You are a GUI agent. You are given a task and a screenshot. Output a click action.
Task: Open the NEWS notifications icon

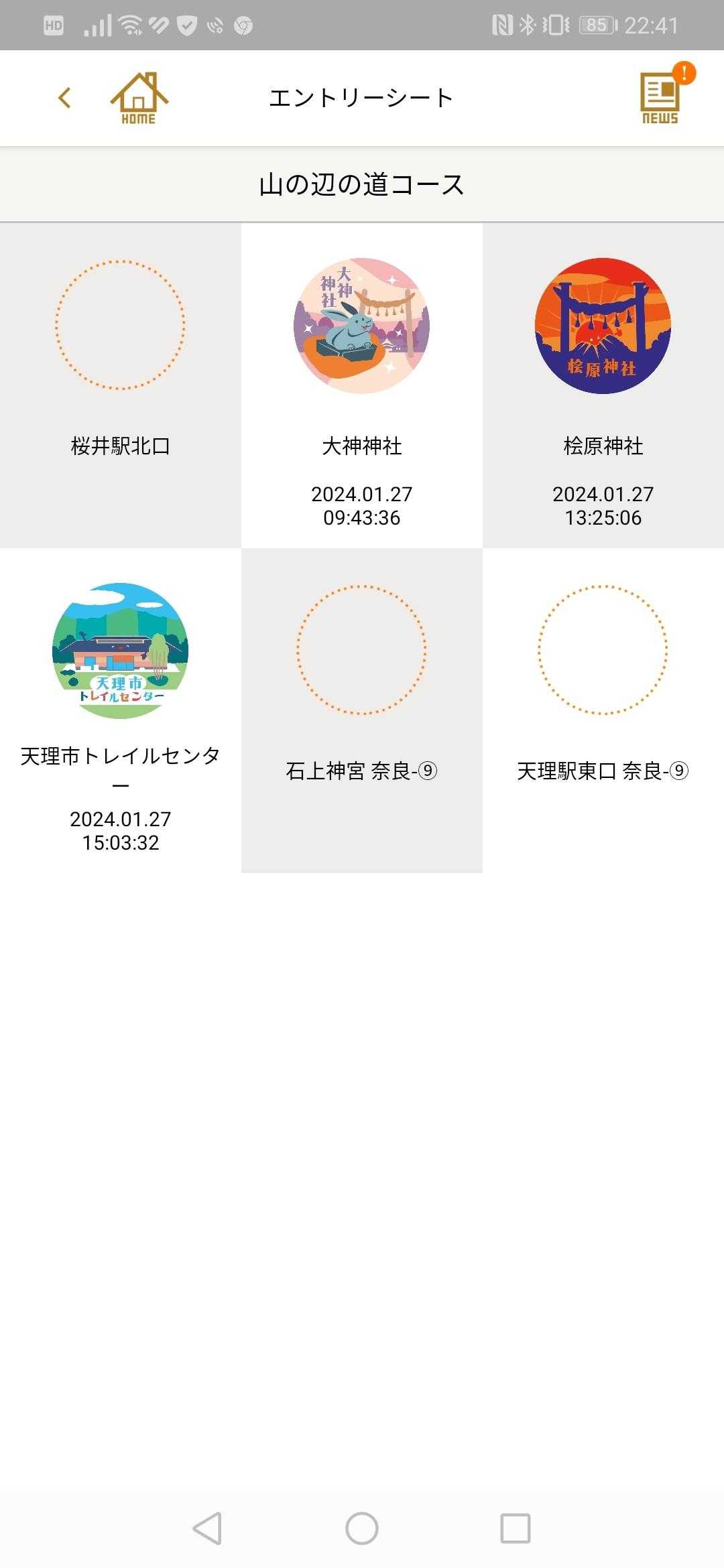[661, 99]
